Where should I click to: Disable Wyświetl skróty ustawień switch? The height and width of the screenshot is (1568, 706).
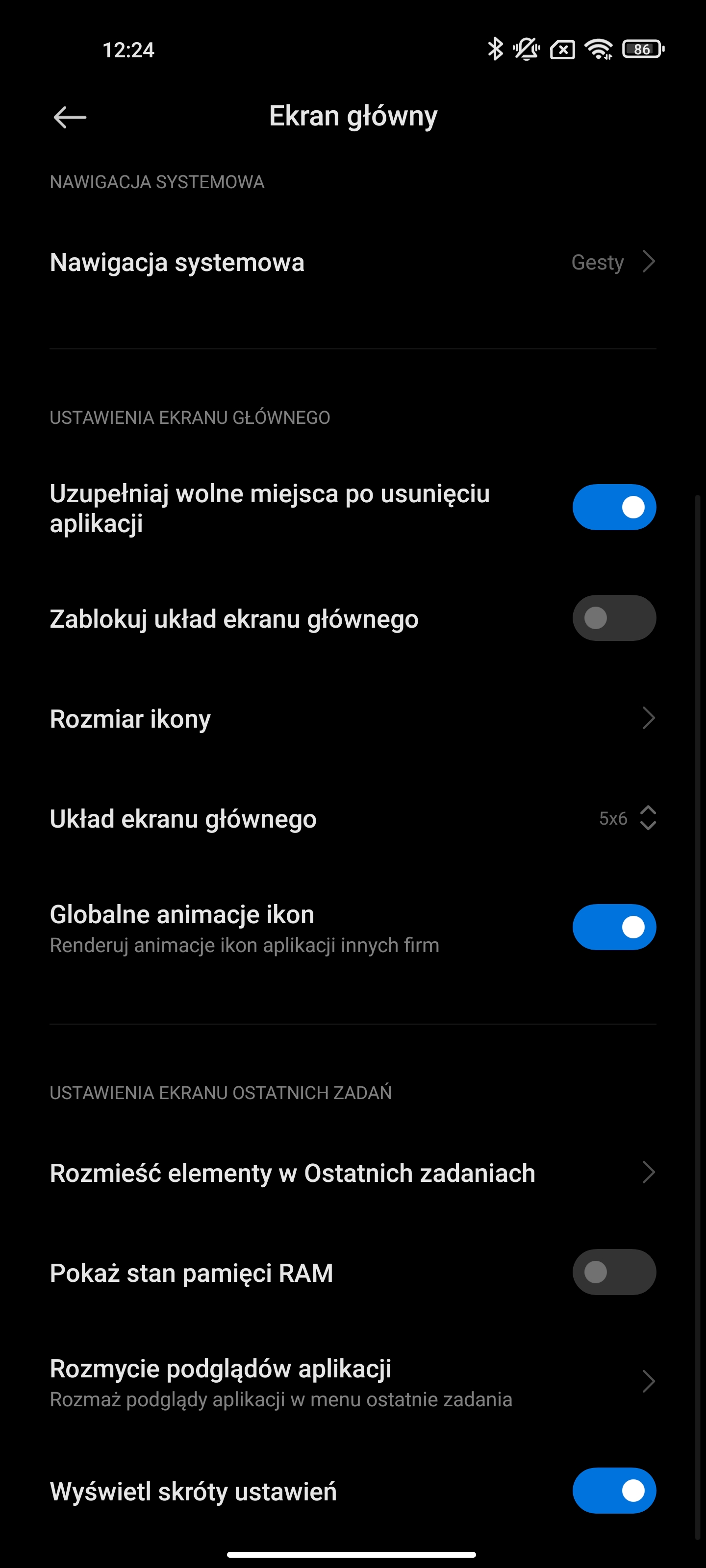pos(613,1491)
